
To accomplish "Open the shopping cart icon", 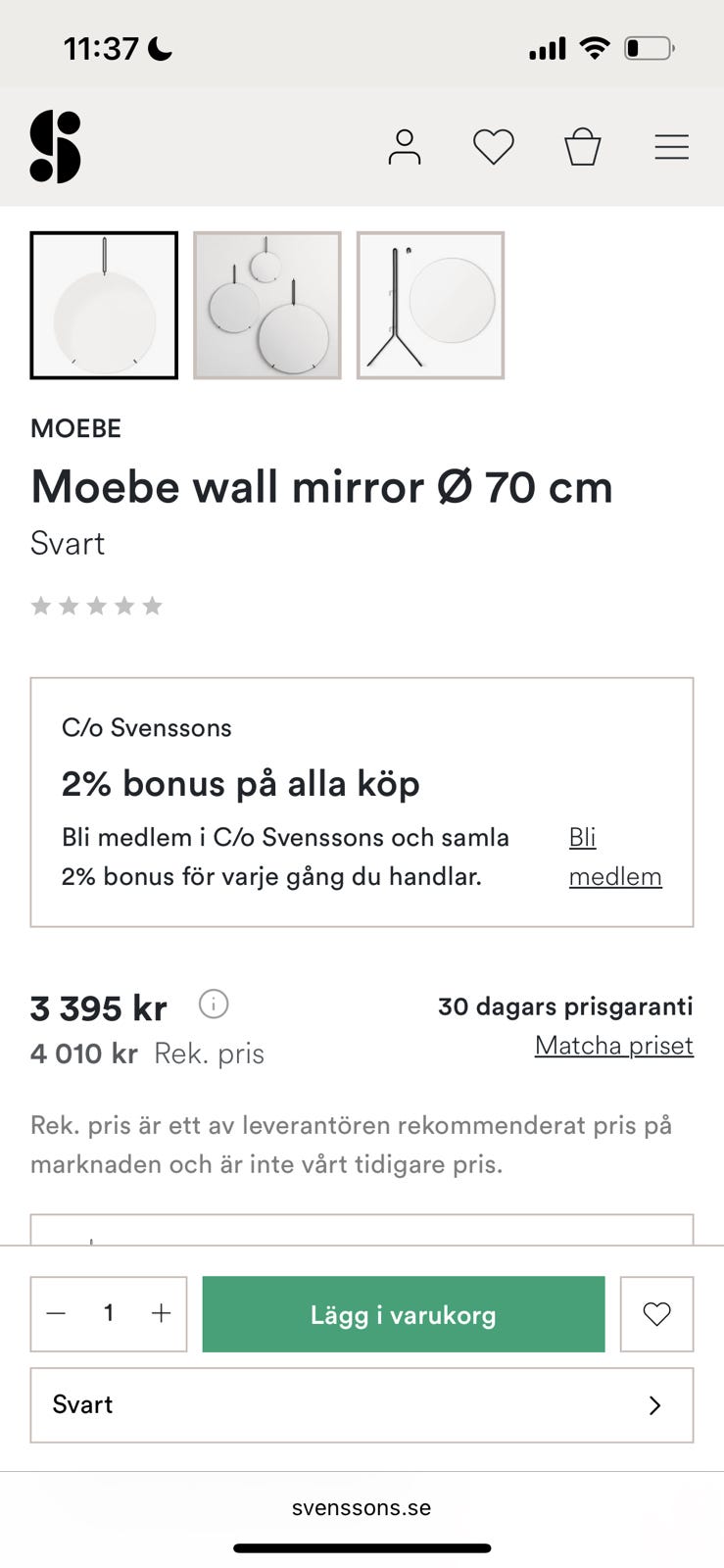I will [x=583, y=147].
